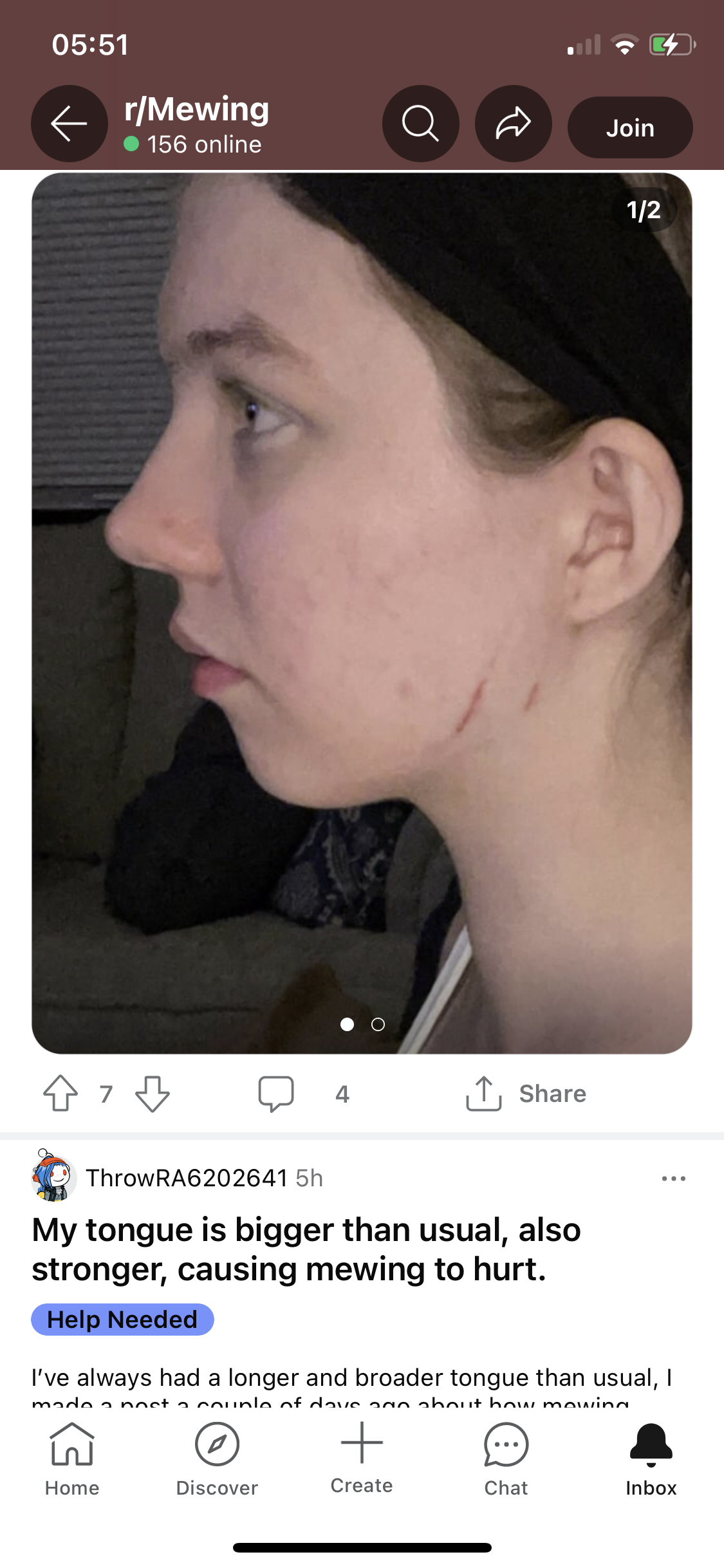Tap Share below the post image
This screenshot has width=724, height=1568.
tap(526, 1093)
